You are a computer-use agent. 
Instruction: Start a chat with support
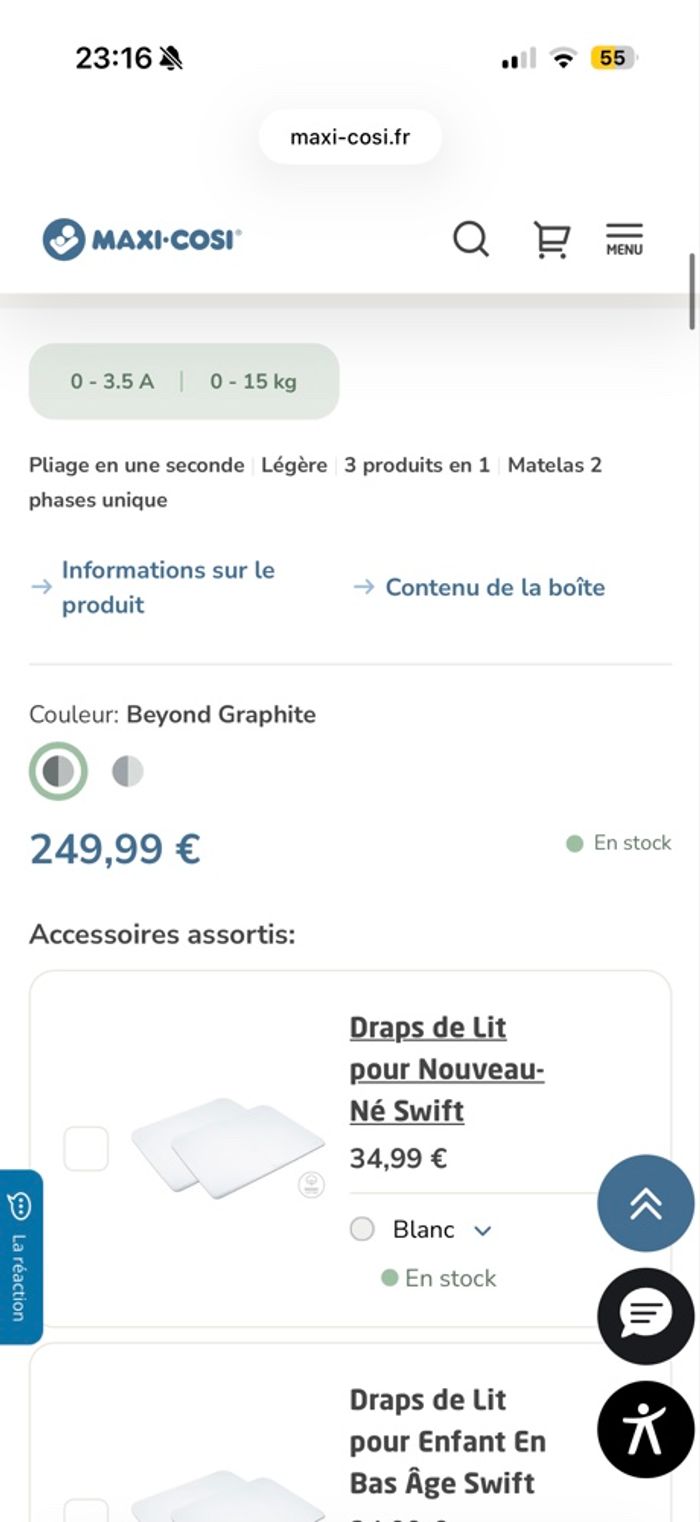point(645,1316)
